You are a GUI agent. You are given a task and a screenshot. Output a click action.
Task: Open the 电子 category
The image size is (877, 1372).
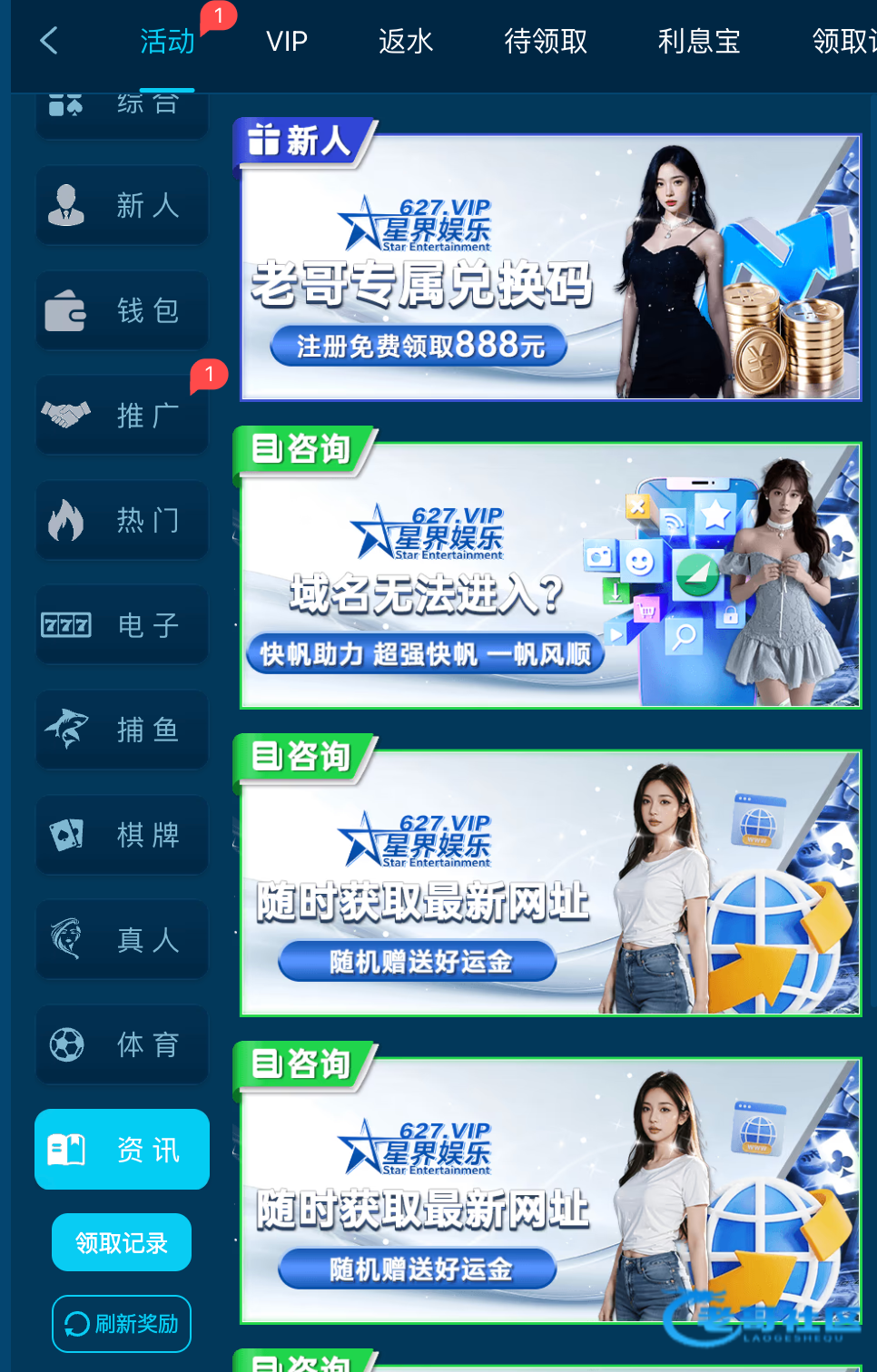(x=123, y=625)
